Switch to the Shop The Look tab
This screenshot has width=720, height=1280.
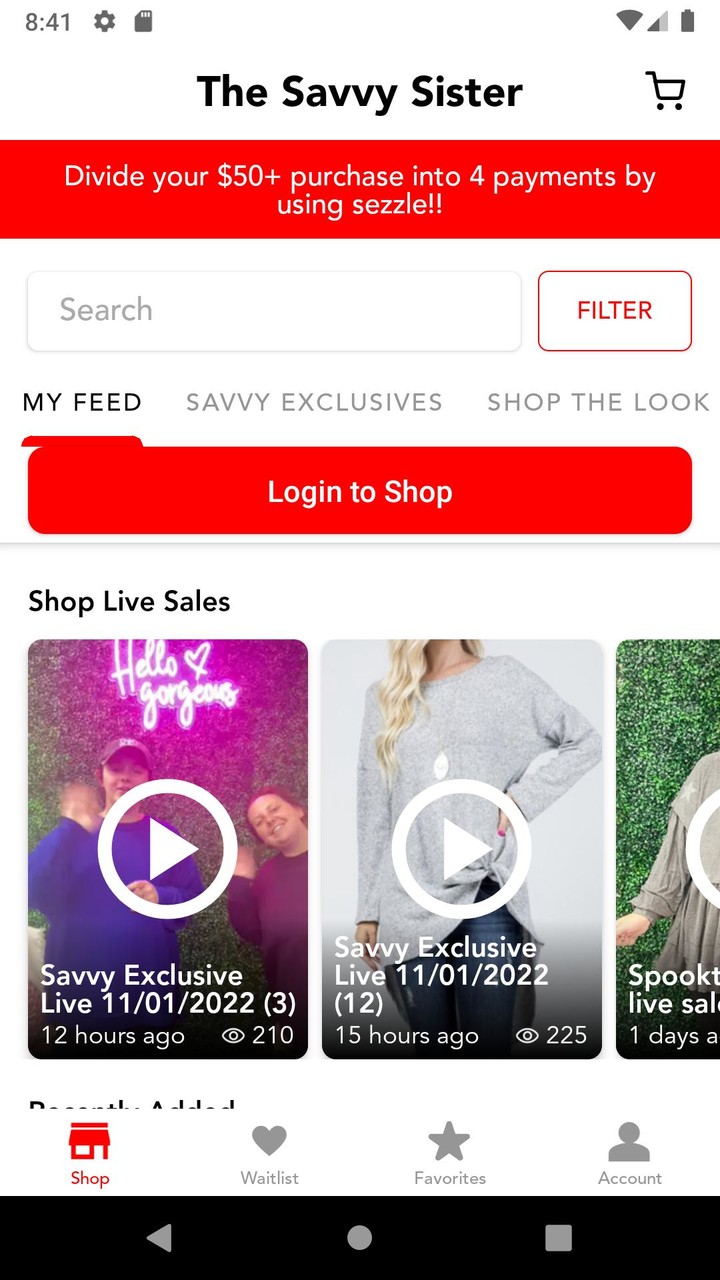(x=597, y=402)
